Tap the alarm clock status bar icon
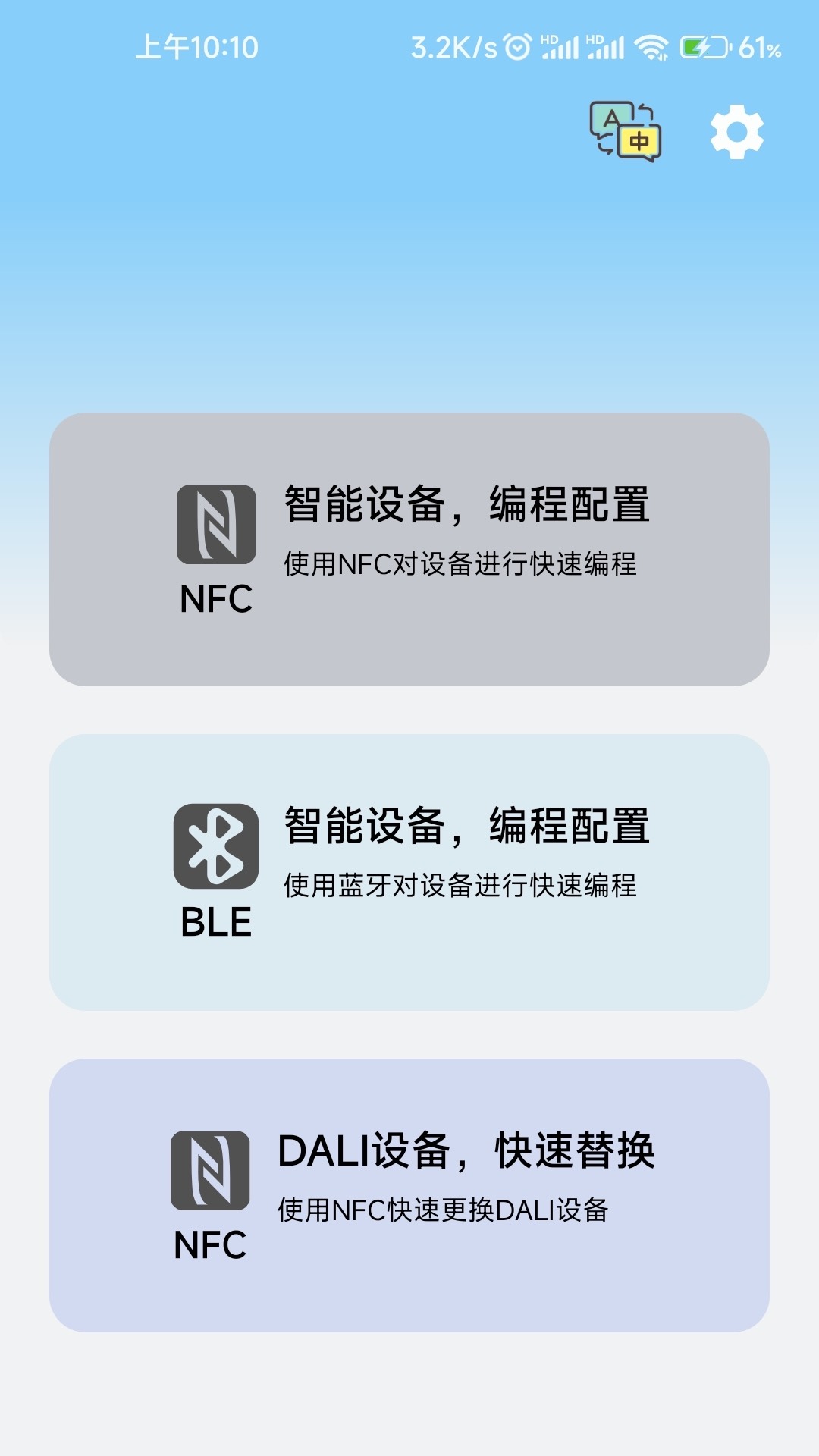819x1456 pixels. [x=517, y=48]
